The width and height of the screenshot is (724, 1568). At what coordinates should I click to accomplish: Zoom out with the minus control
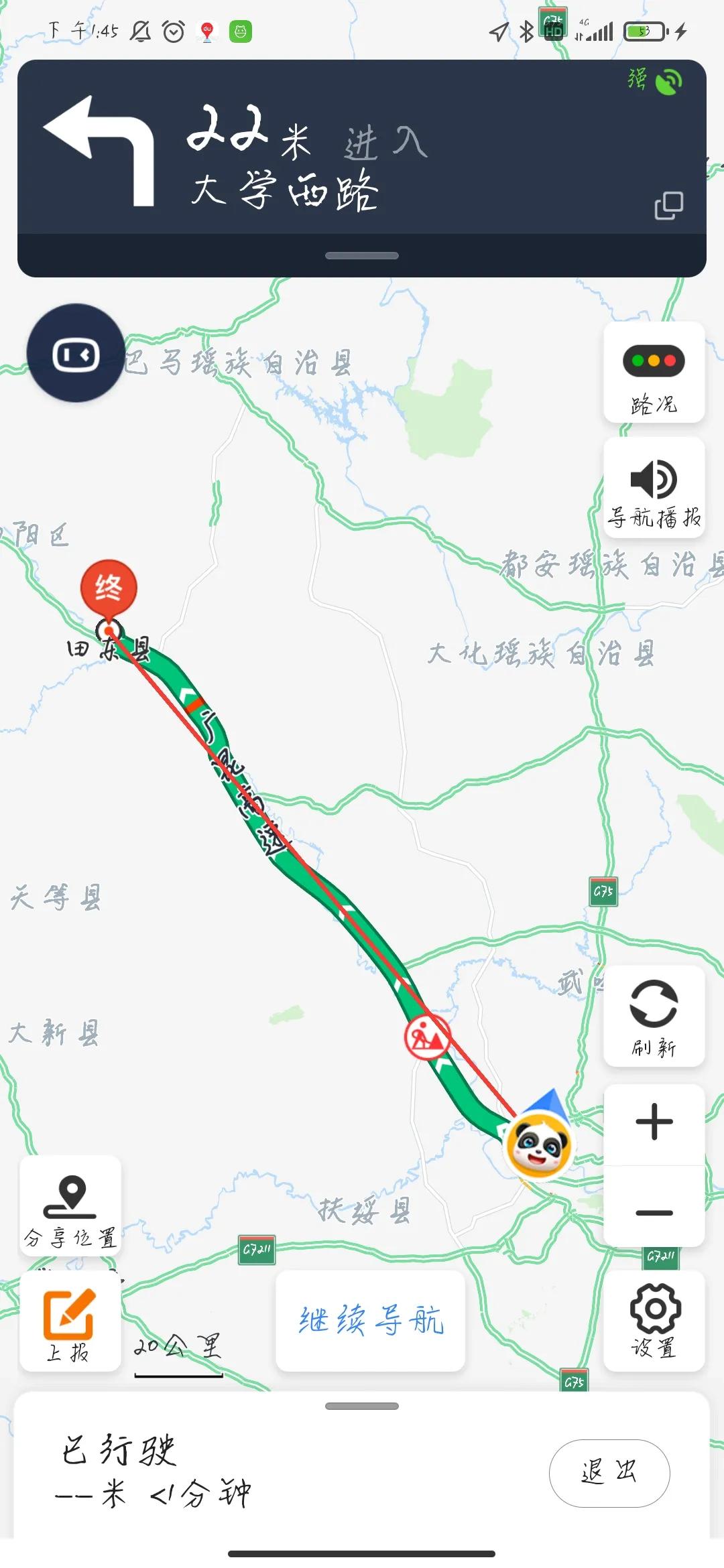coord(654,1212)
